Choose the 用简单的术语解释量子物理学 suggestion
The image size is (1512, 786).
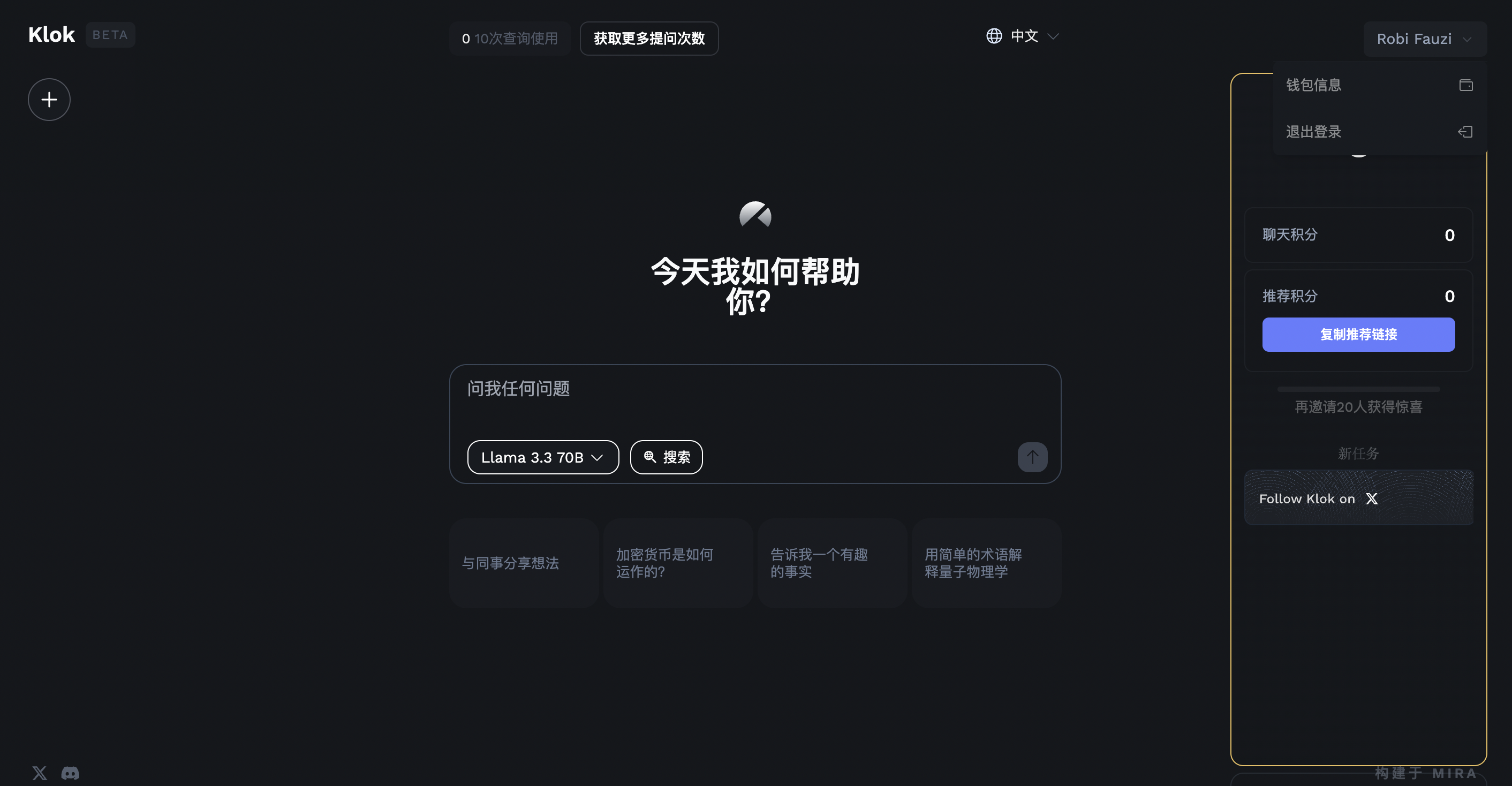tap(986, 563)
